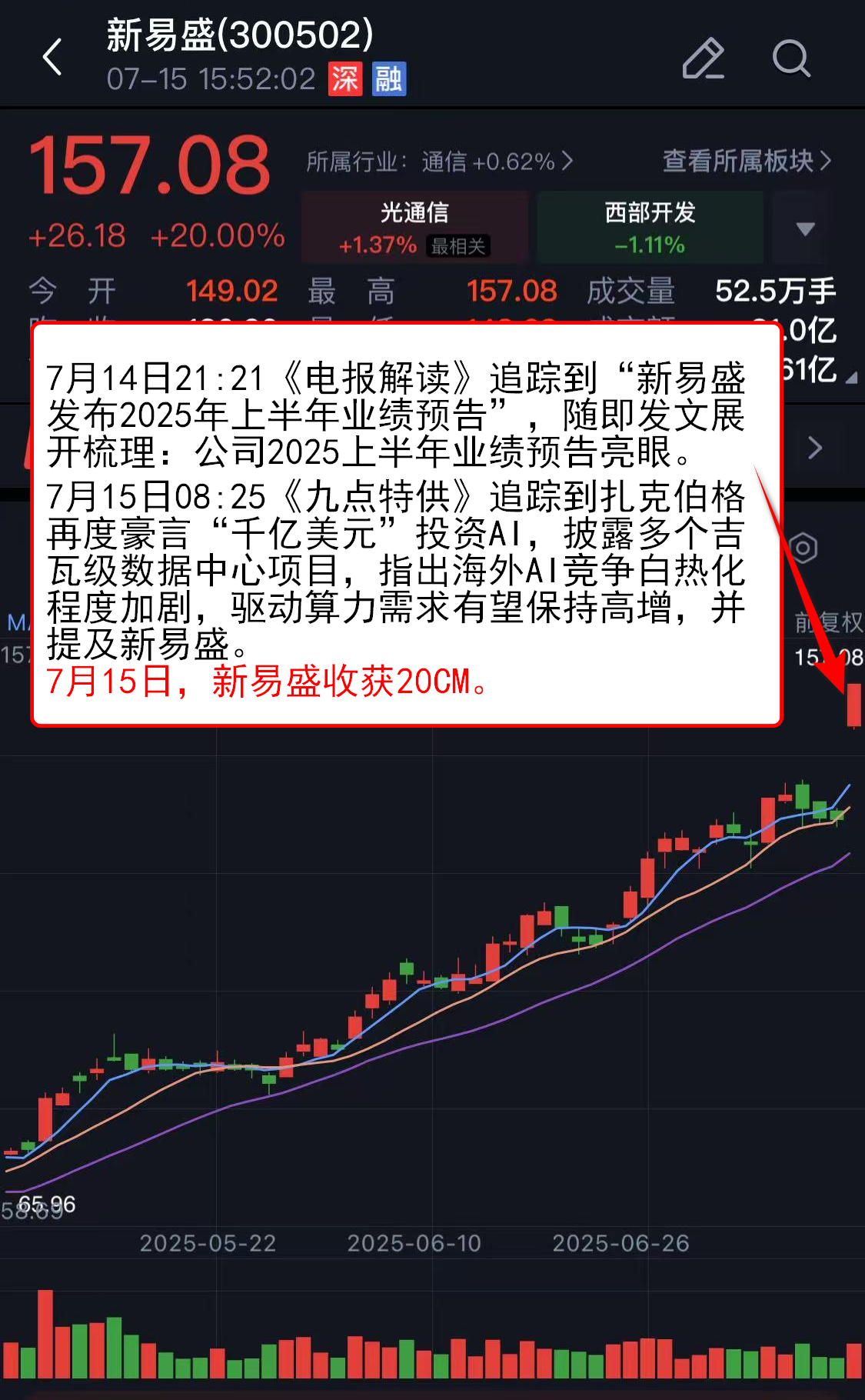Open stock search with the magnifier icon
The image size is (865, 1400).
click(x=791, y=58)
